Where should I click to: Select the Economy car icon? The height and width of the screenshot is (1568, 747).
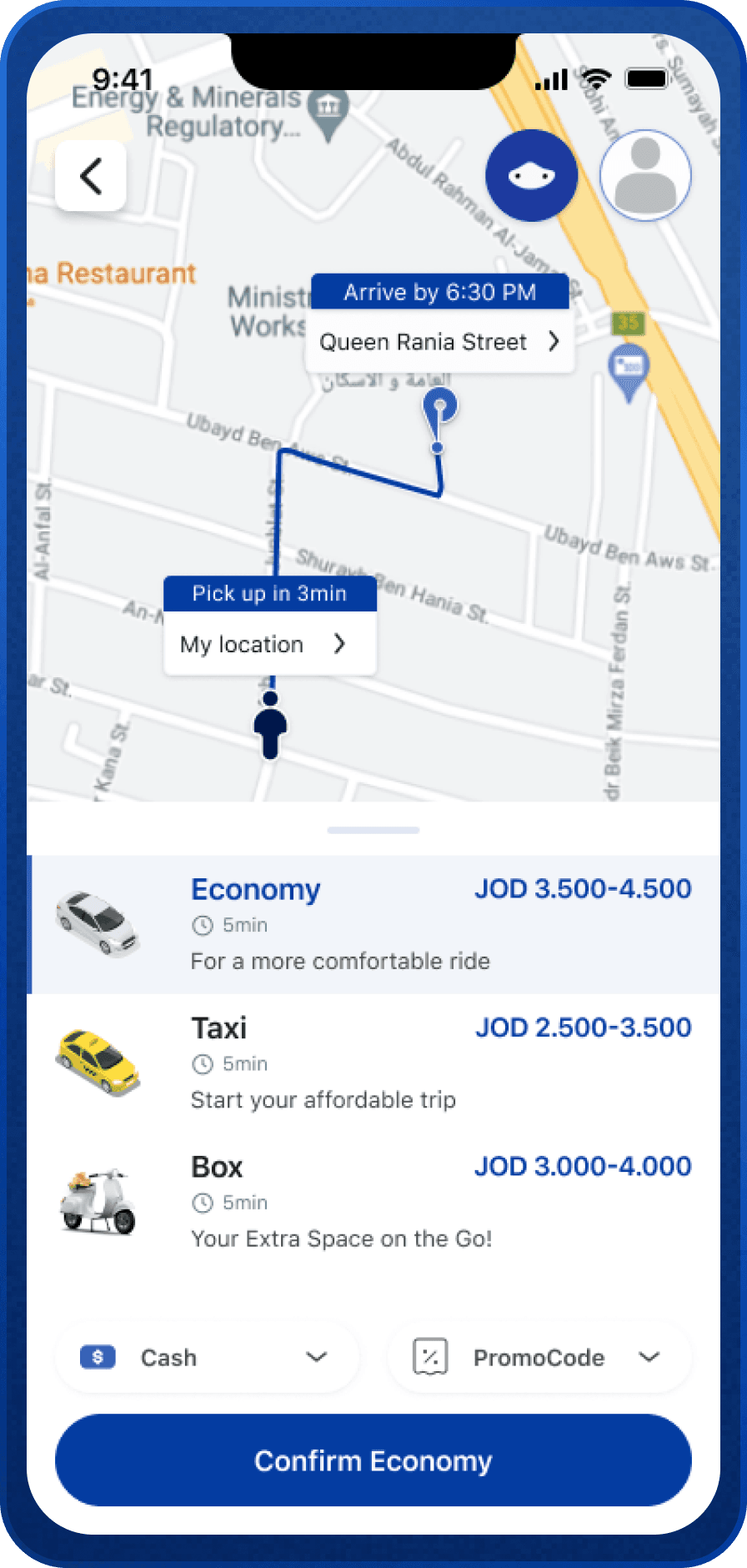click(x=98, y=924)
